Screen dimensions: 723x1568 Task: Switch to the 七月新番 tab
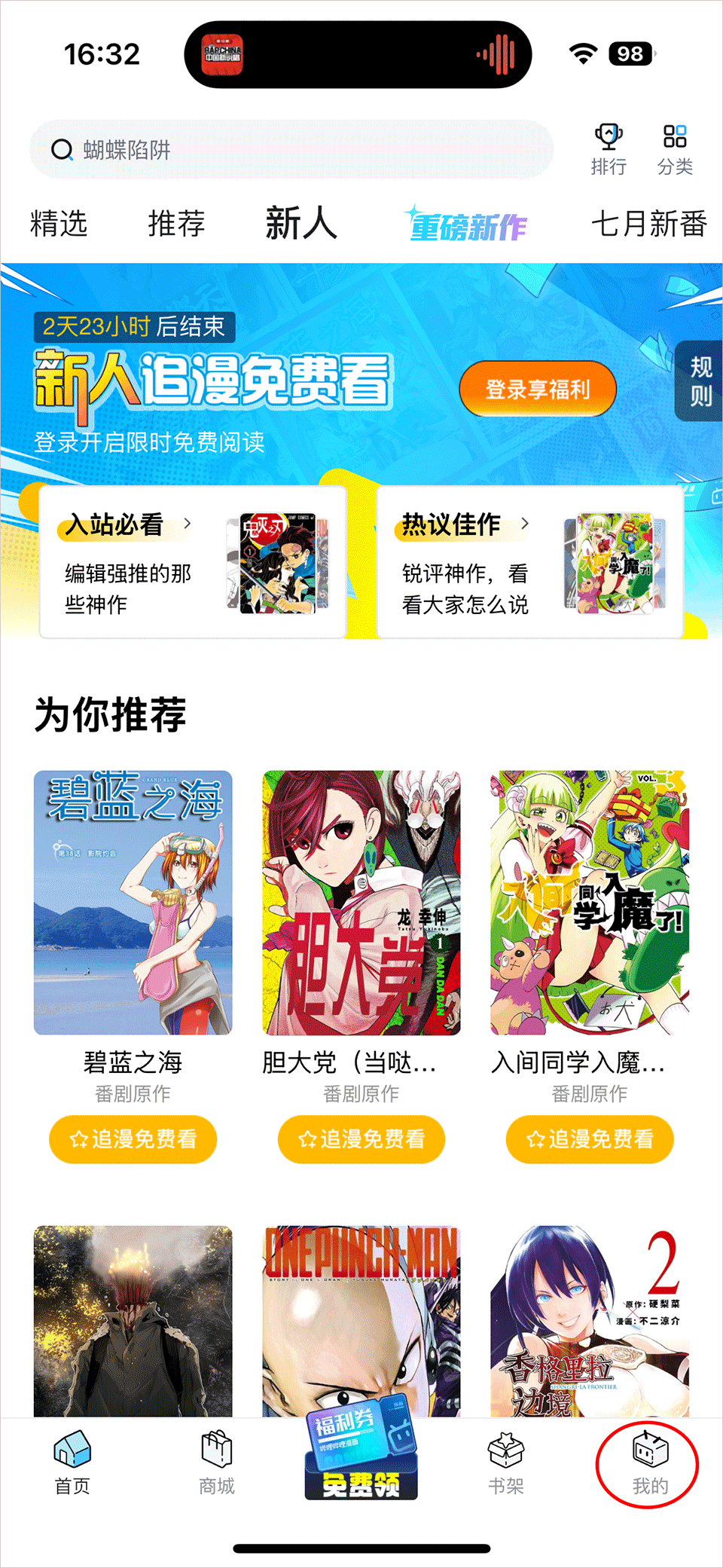point(648,224)
